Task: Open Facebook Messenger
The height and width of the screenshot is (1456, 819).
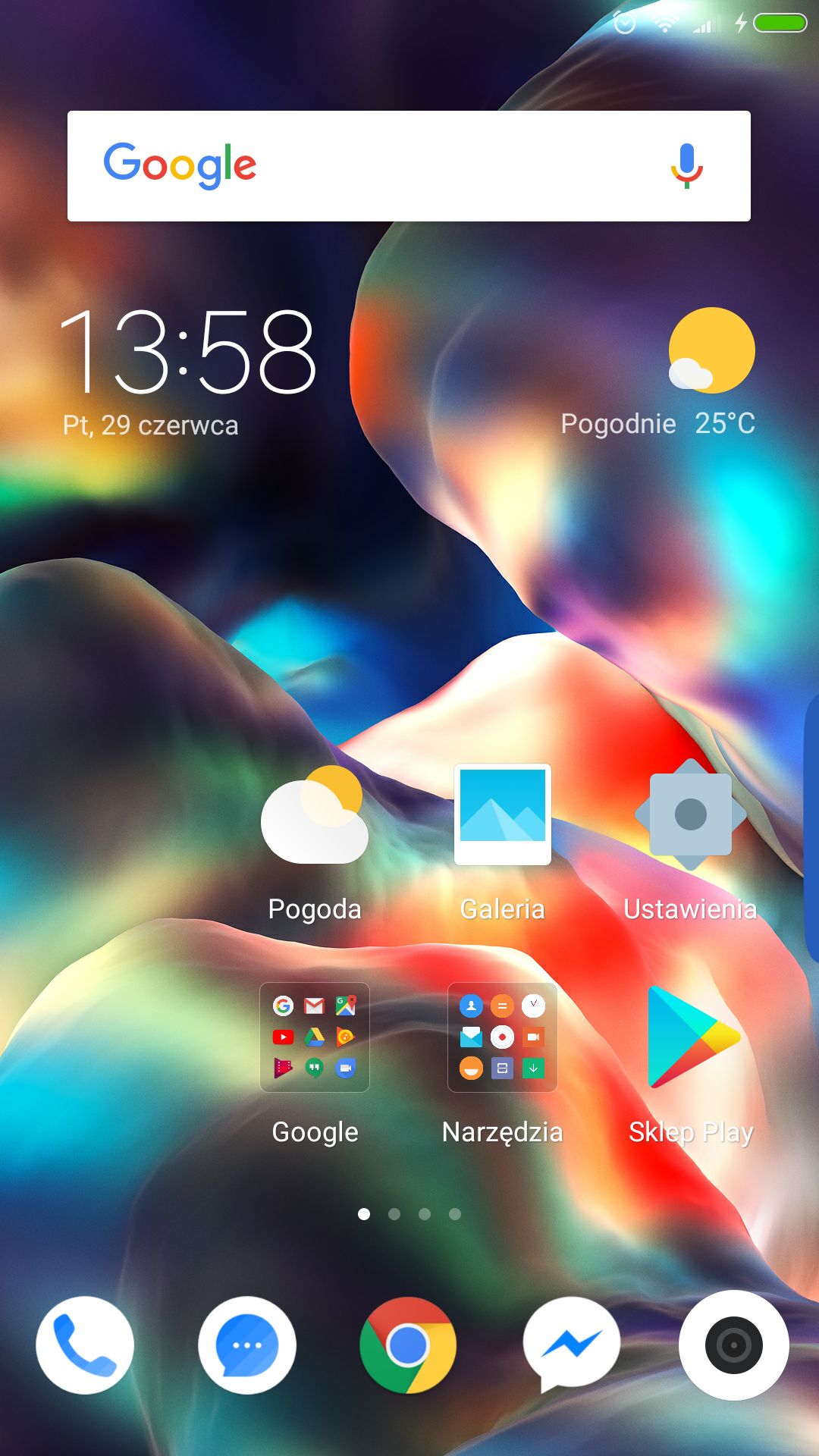Action: click(x=571, y=1345)
